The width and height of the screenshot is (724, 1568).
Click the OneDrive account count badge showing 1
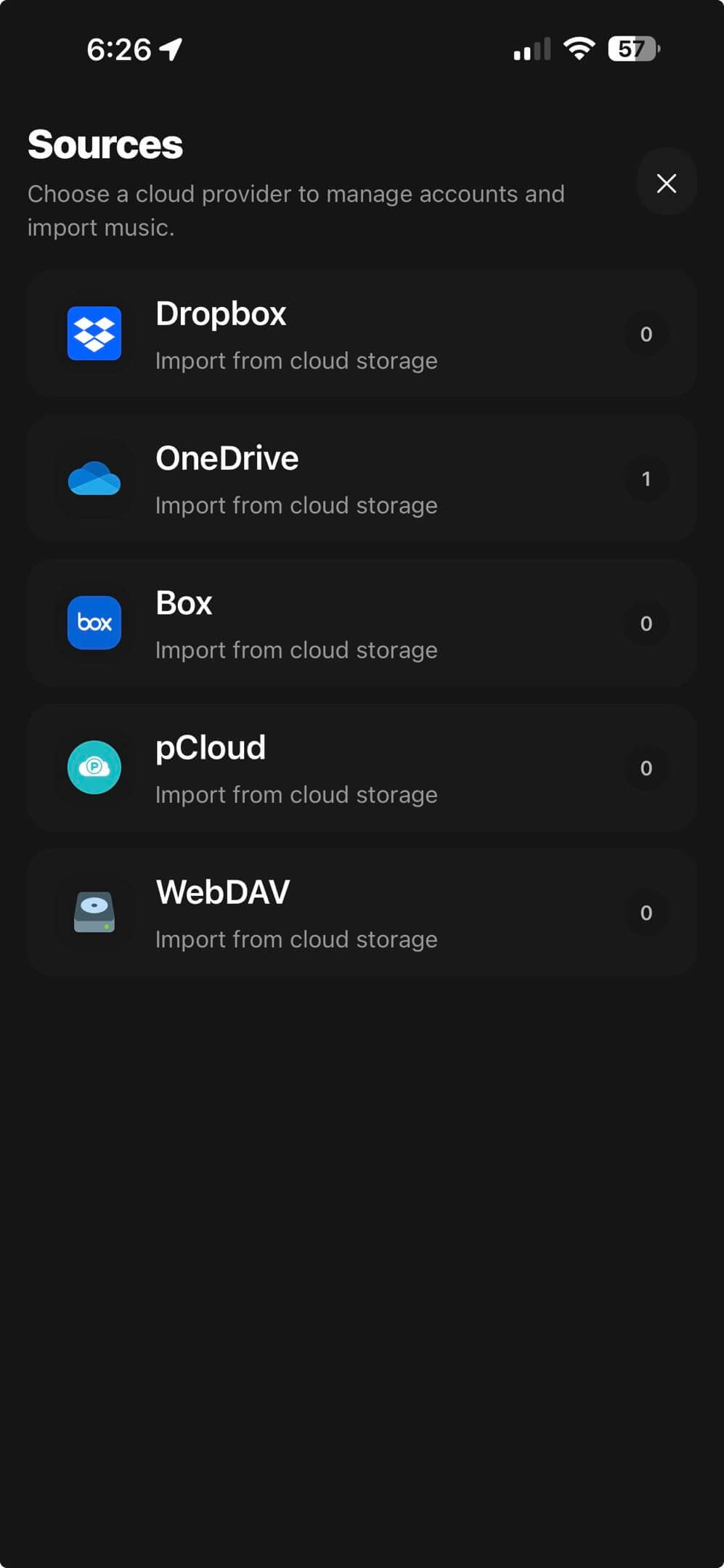coord(646,478)
